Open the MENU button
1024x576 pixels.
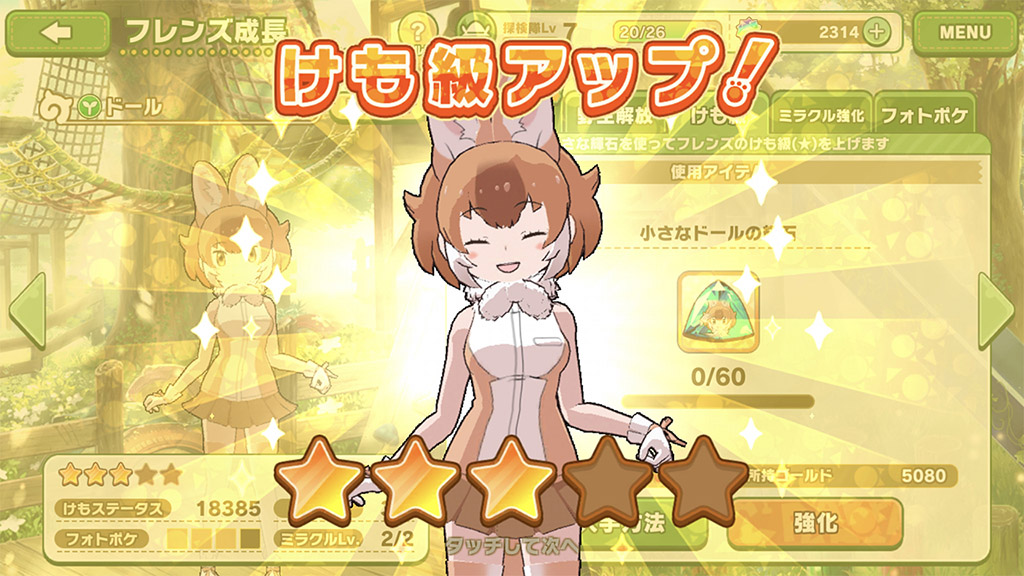coord(965,31)
